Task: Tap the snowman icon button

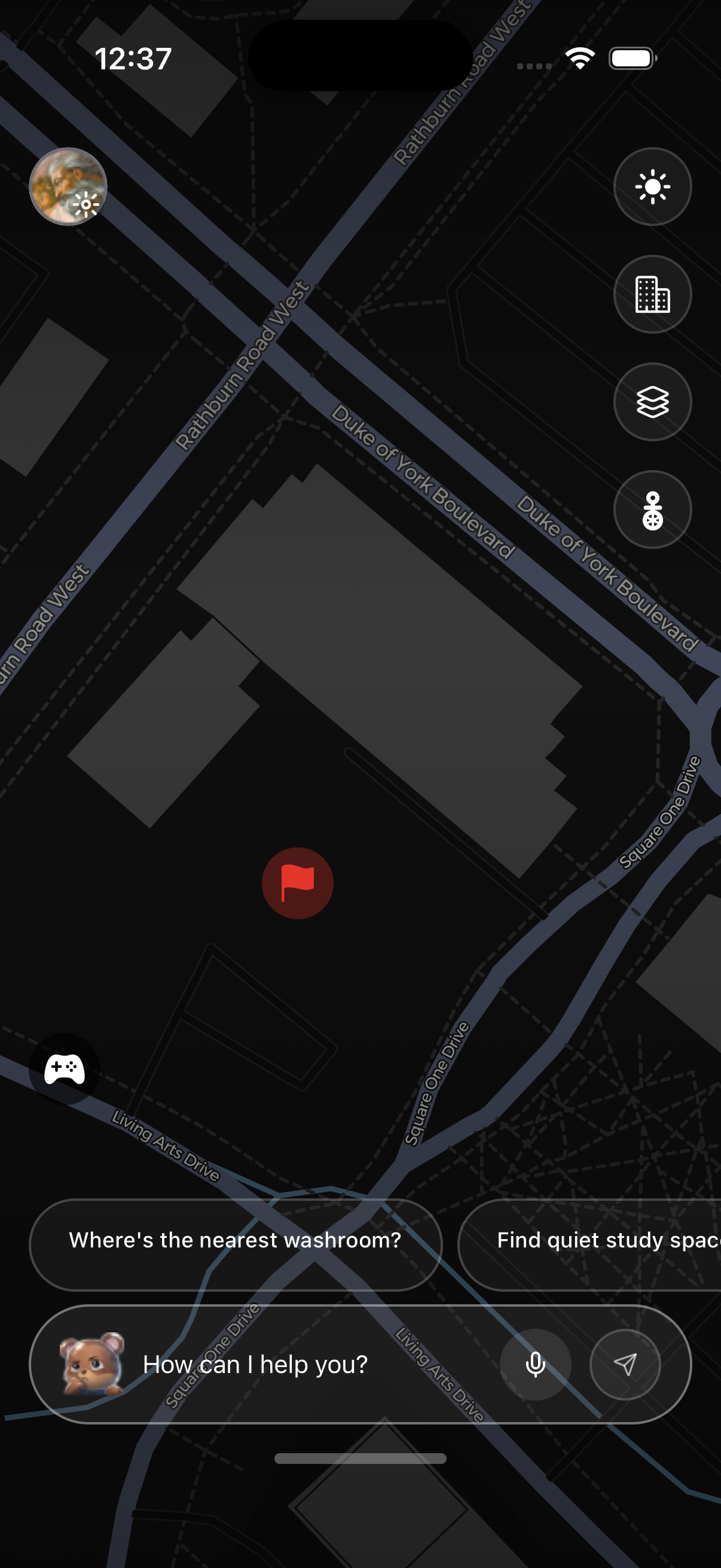Action: (652, 510)
